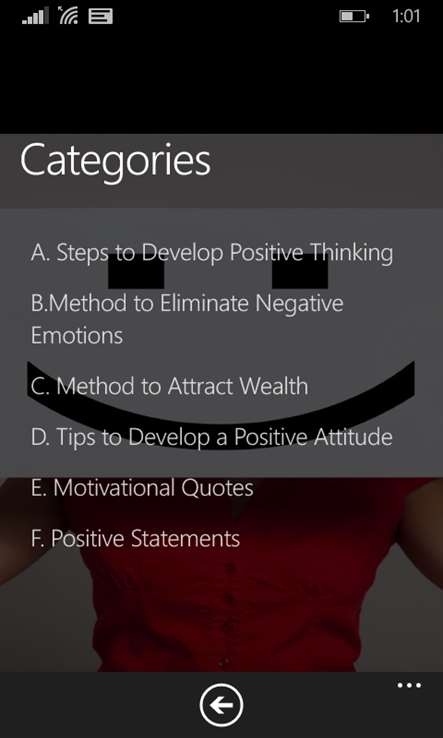
Task: Go back using the circular arrow button
Action: pyautogui.click(x=221, y=705)
